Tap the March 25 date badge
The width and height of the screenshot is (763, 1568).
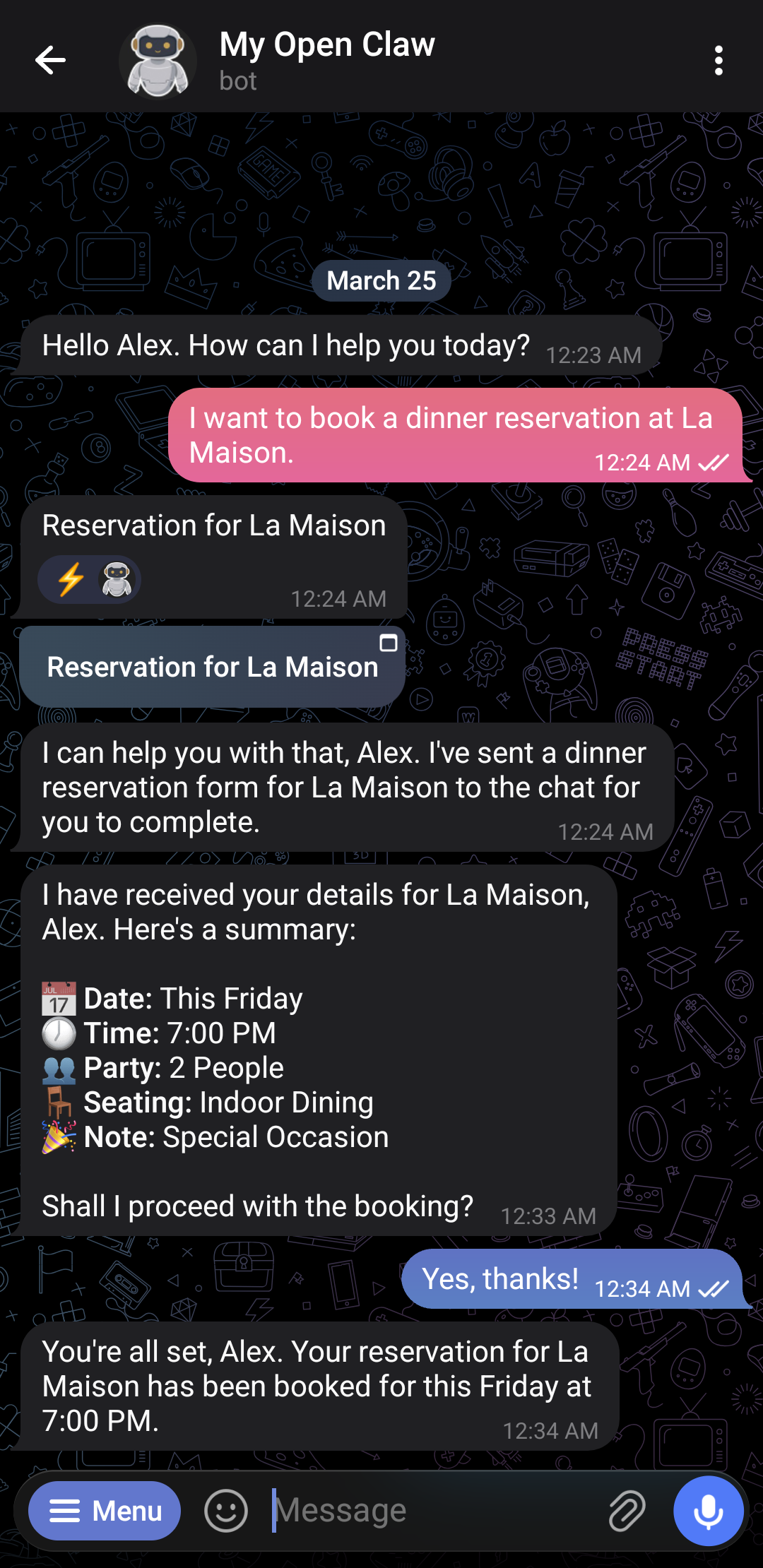tap(381, 280)
